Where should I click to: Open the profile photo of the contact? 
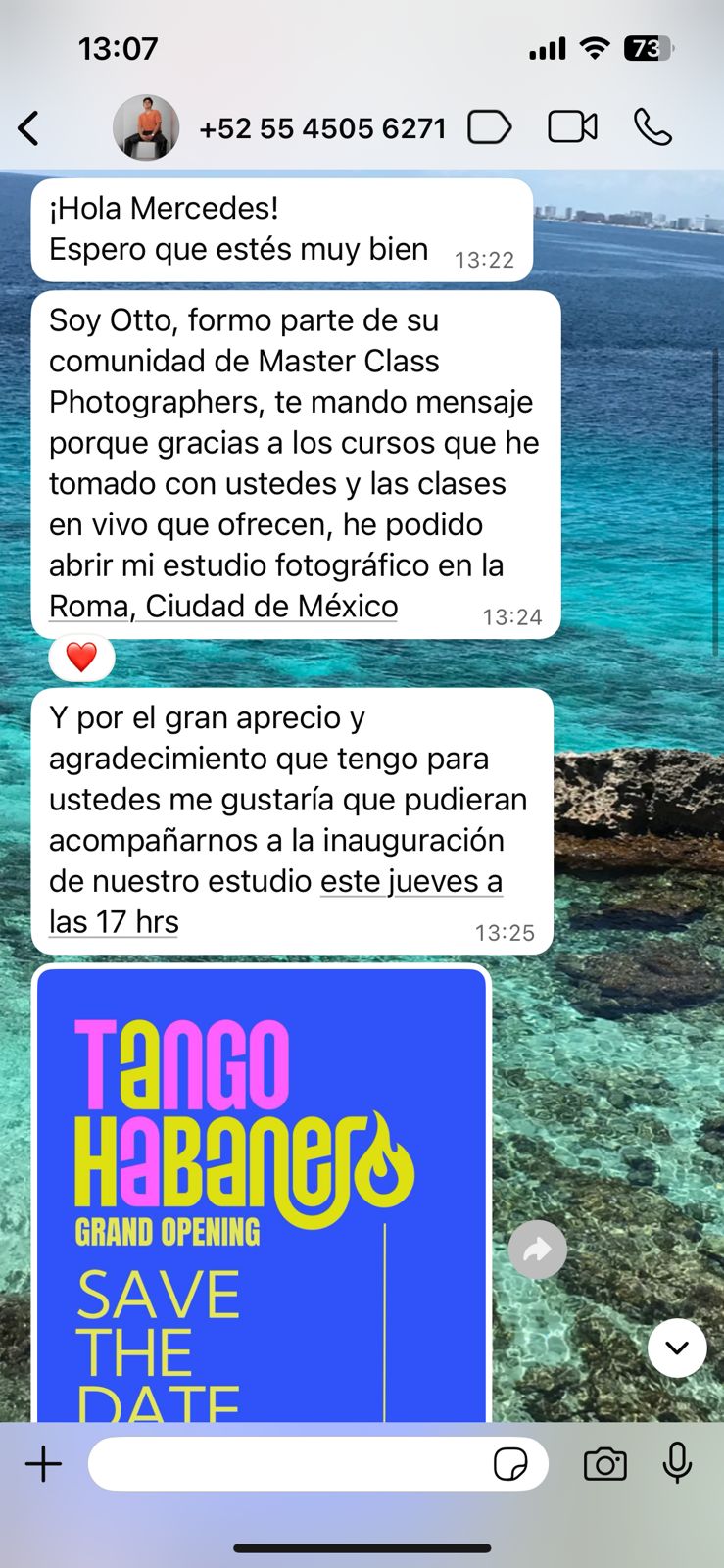coord(146,127)
